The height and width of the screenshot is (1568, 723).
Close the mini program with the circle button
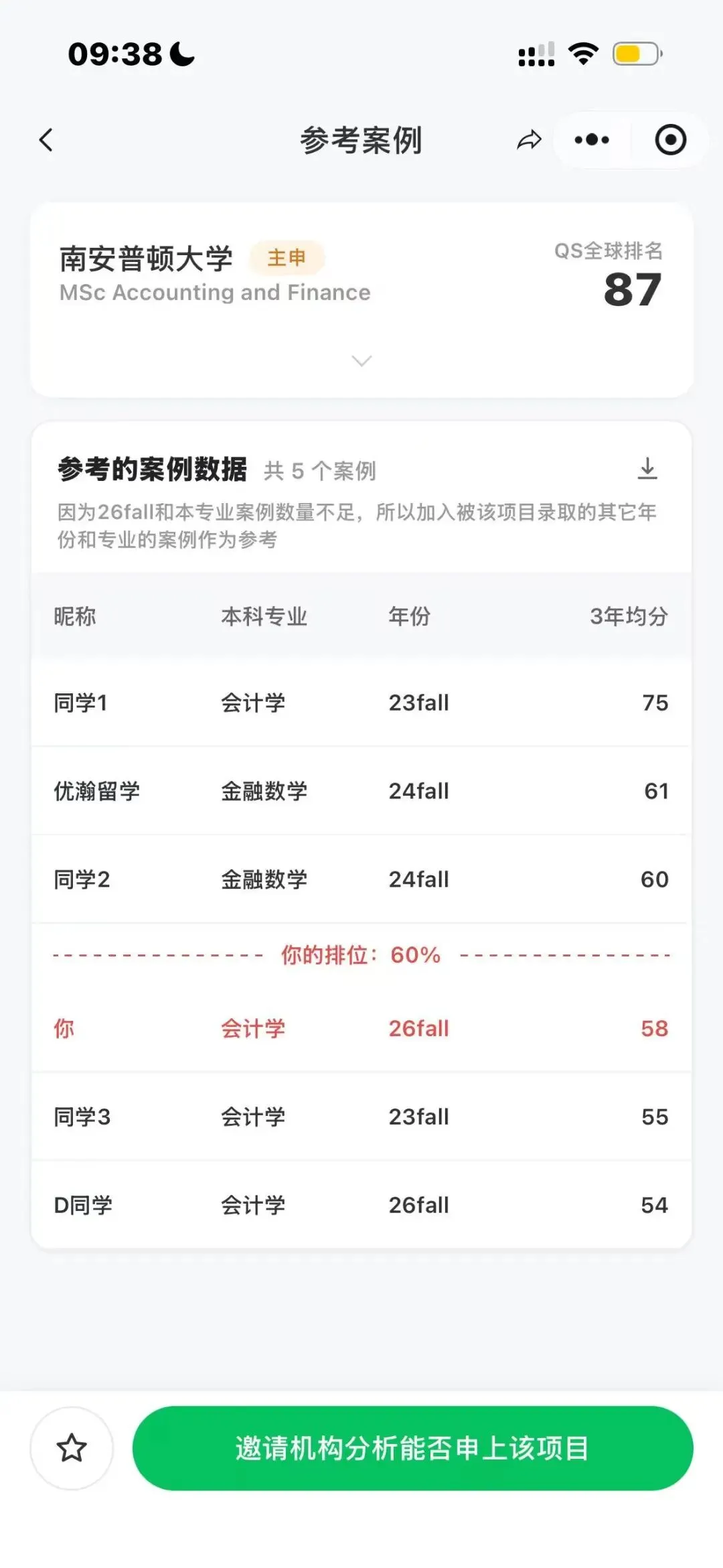[x=670, y=140]
